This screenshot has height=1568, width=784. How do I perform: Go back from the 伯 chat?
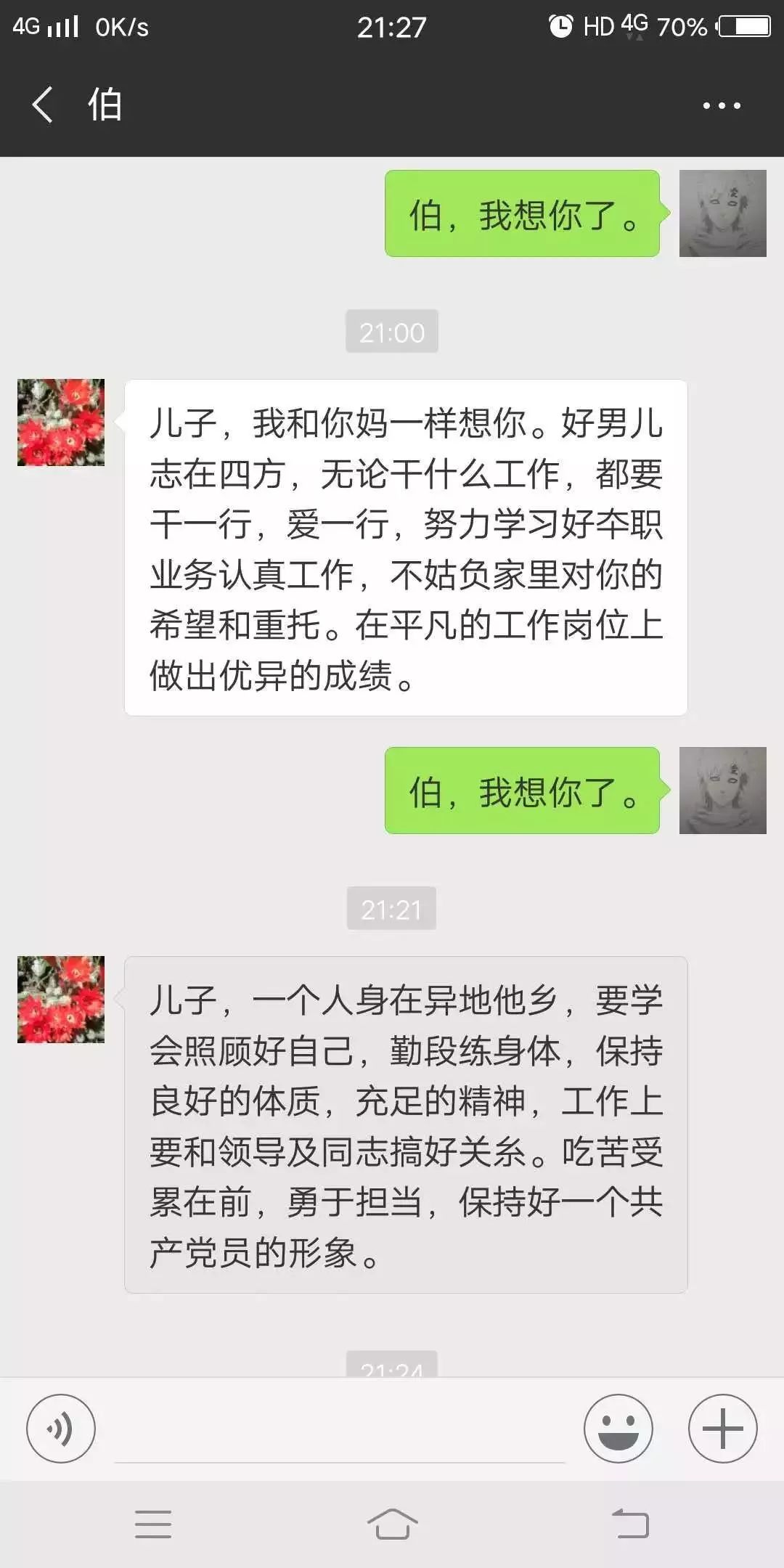42,105
